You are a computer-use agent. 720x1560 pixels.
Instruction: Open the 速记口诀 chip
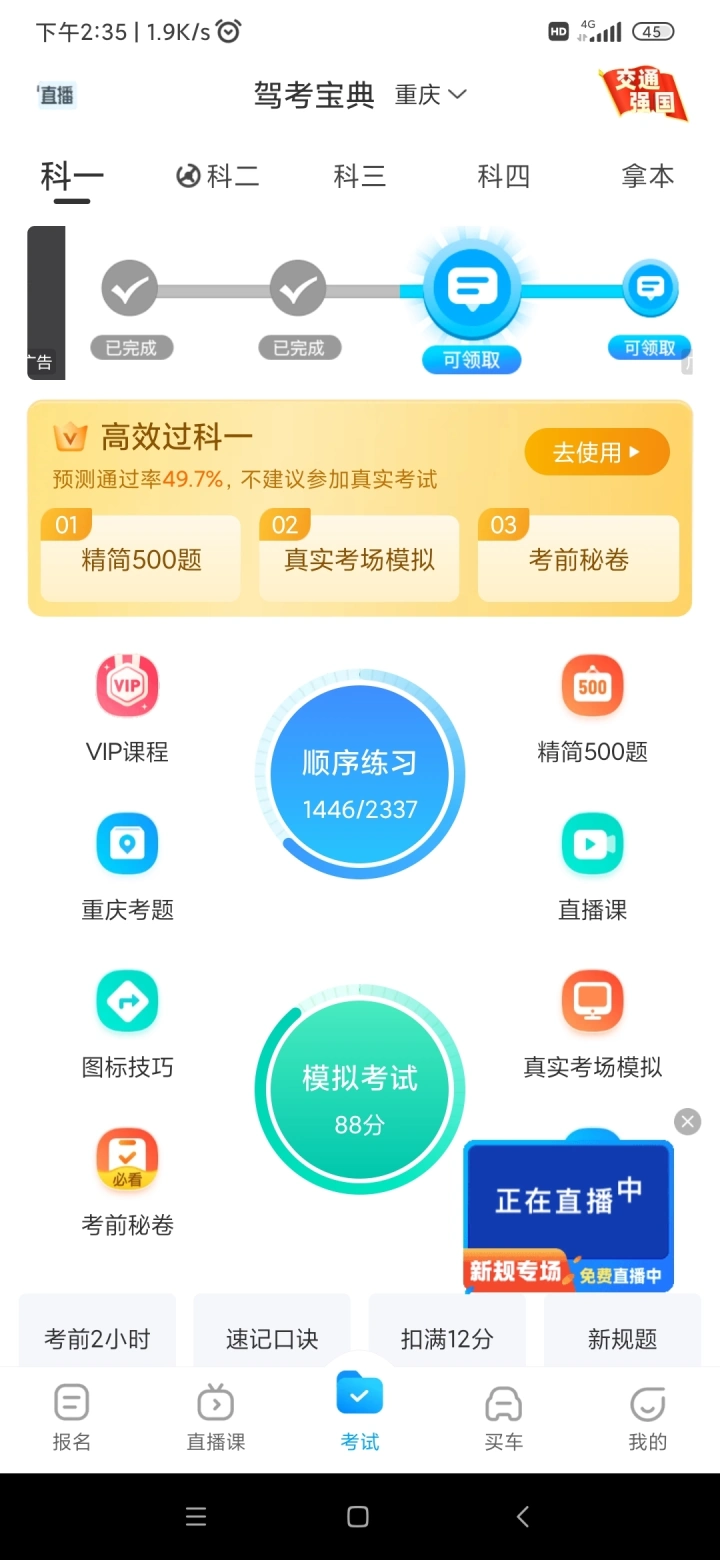click(x=272, y=1338)
